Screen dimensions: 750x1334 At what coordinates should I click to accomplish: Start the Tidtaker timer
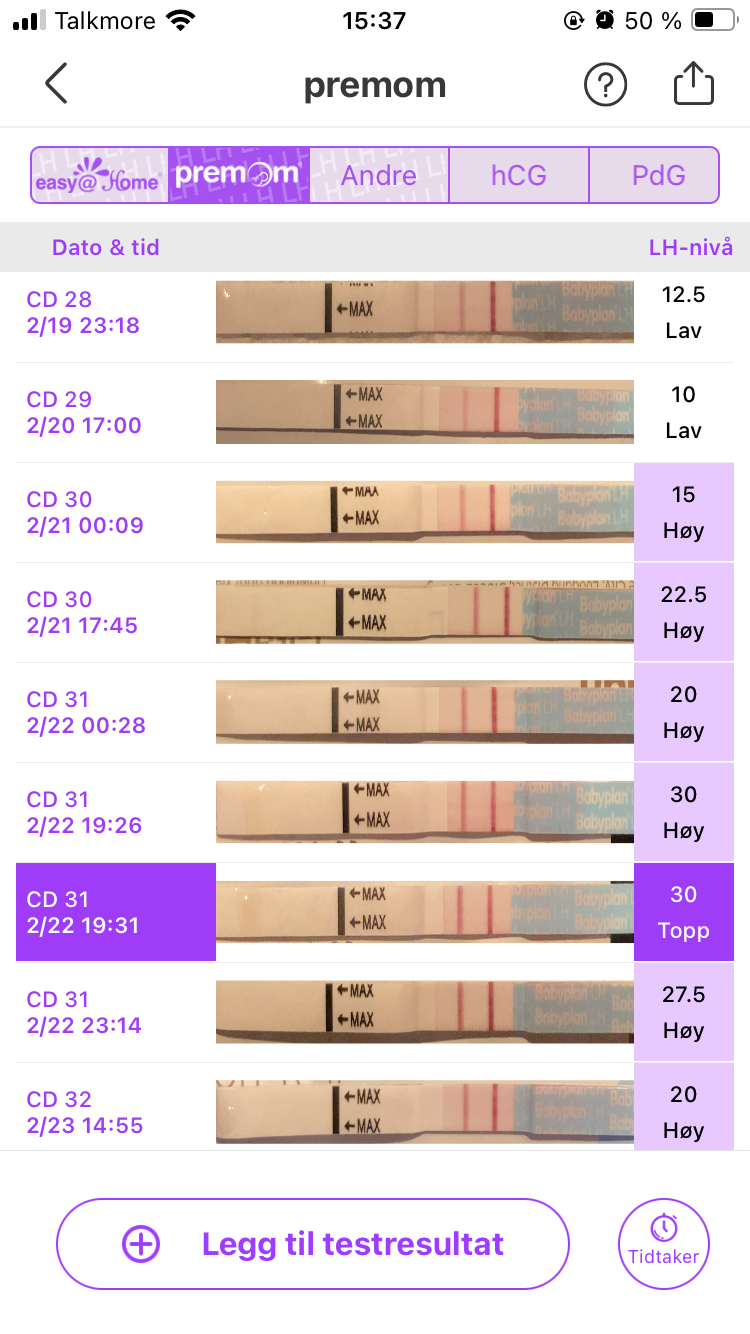tap(664, 1245)
